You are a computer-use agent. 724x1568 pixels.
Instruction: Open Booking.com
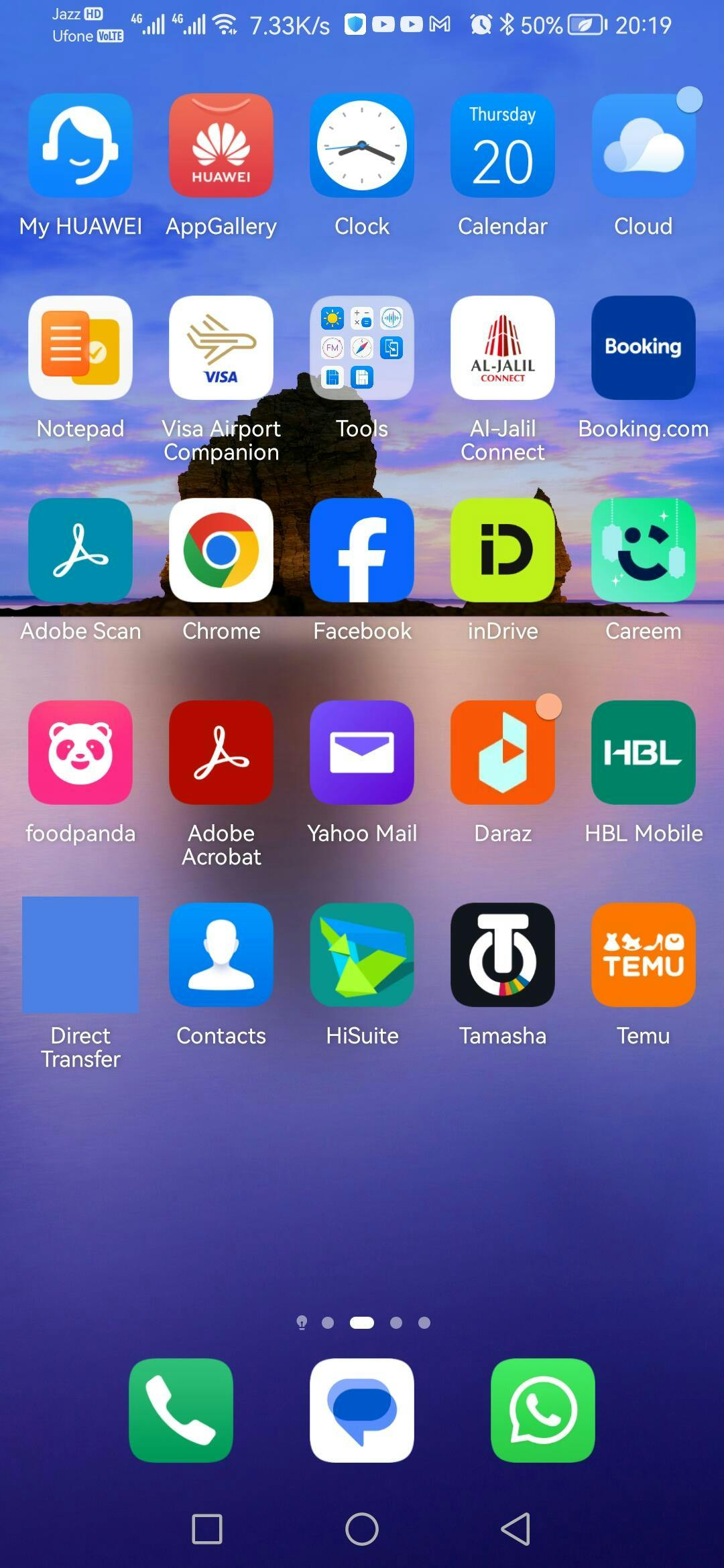644,348
